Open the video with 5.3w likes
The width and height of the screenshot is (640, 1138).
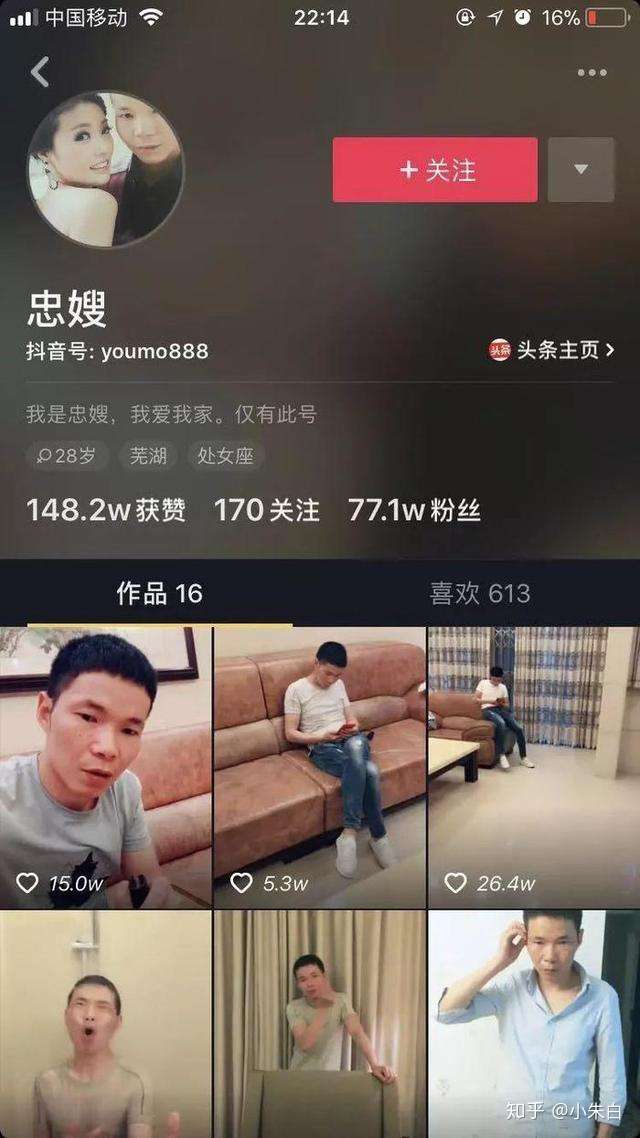320,767
